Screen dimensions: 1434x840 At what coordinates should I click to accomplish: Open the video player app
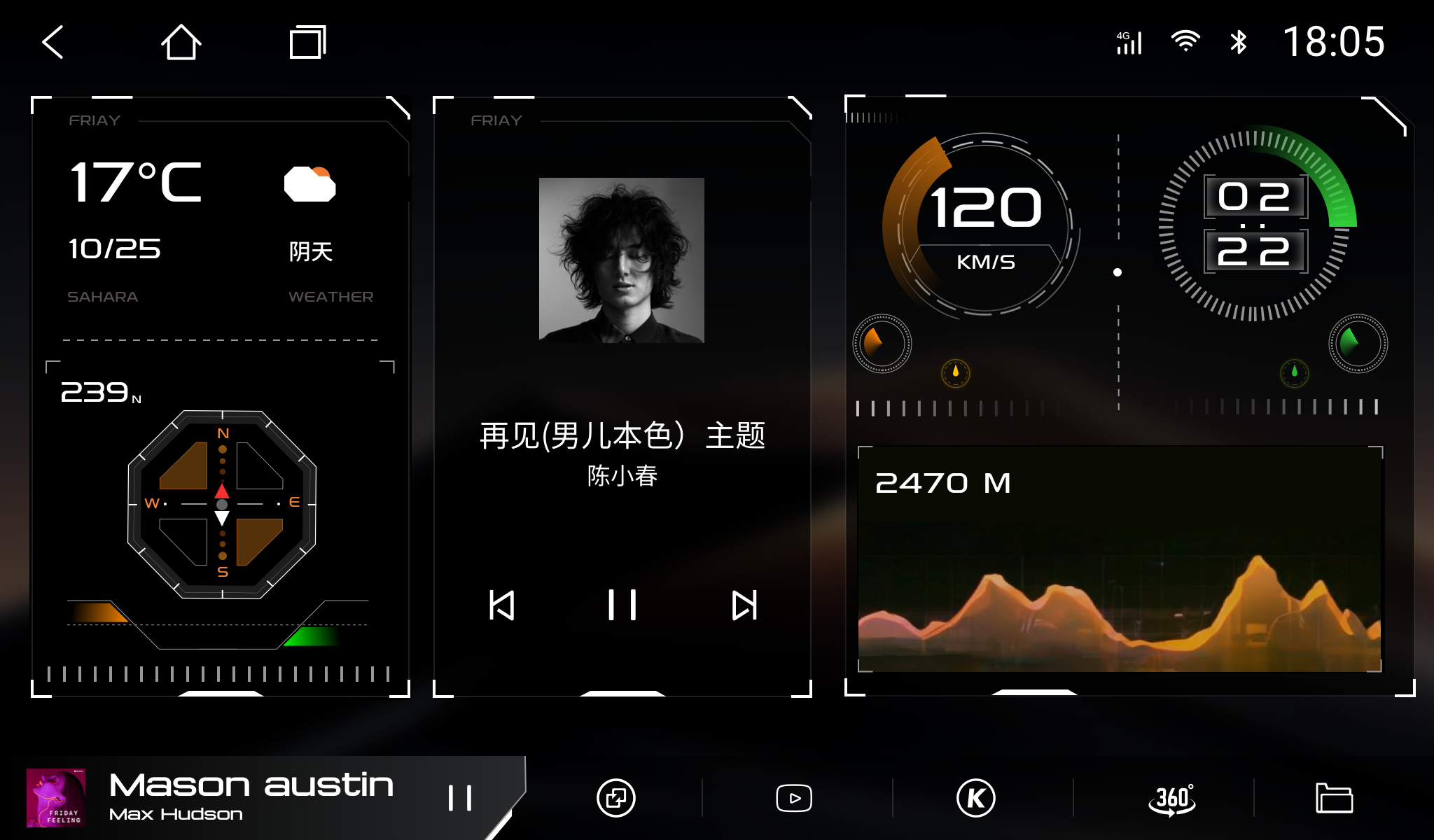pyautogui.click(x=794, y=798)
